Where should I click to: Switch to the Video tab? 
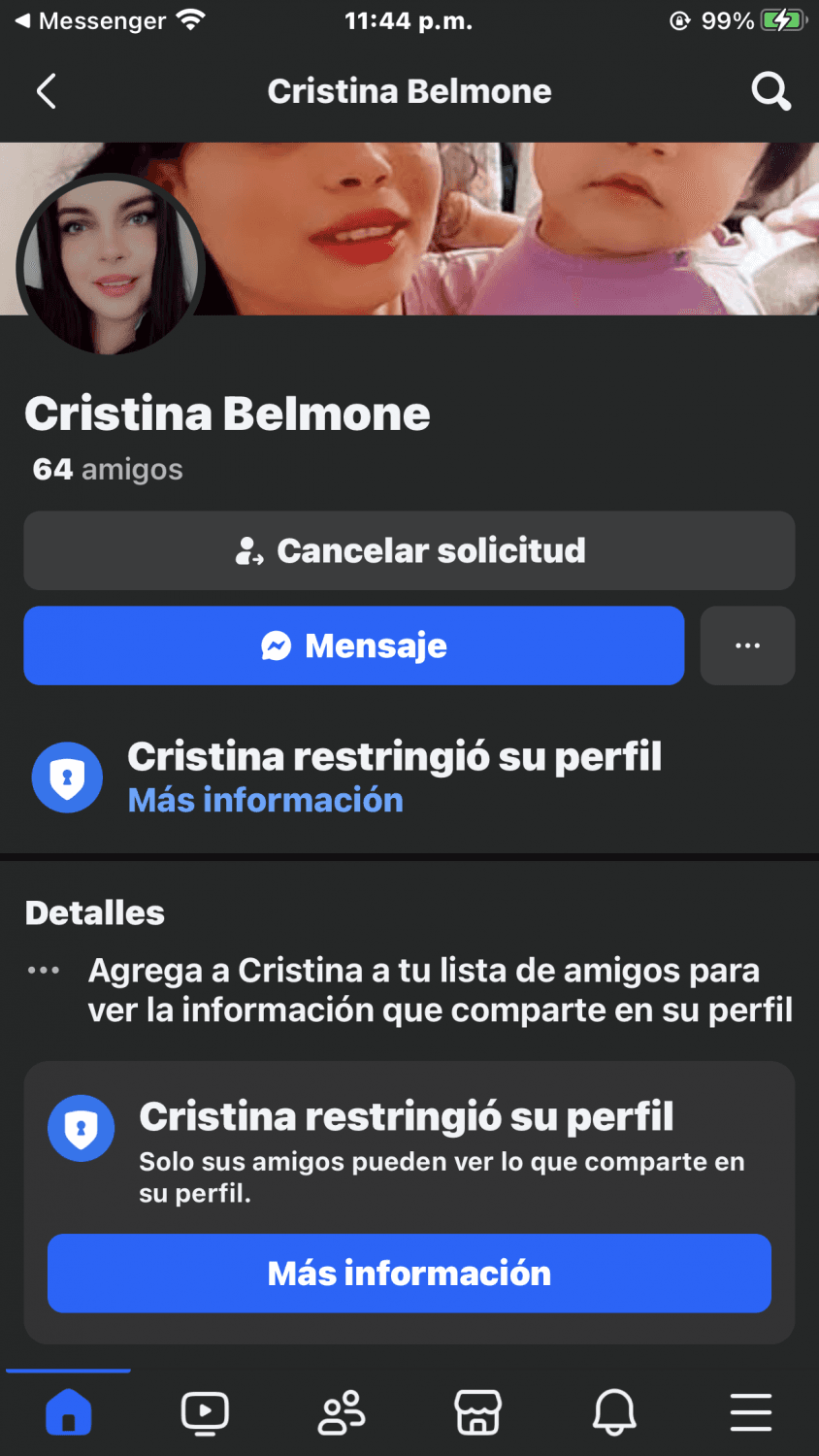(x=205, y=1412)
